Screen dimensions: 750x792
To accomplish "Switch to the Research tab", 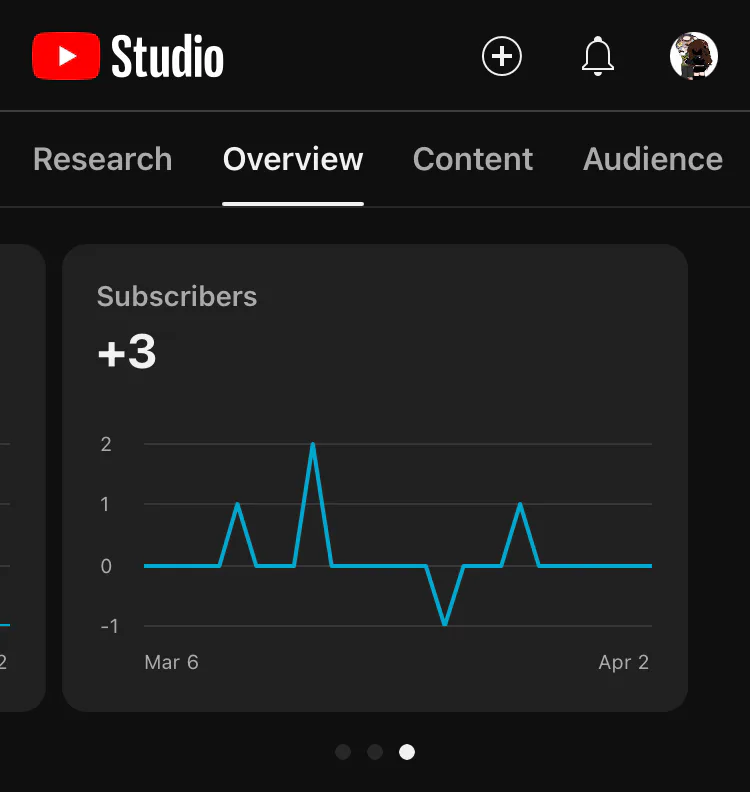I will (102, 159).
